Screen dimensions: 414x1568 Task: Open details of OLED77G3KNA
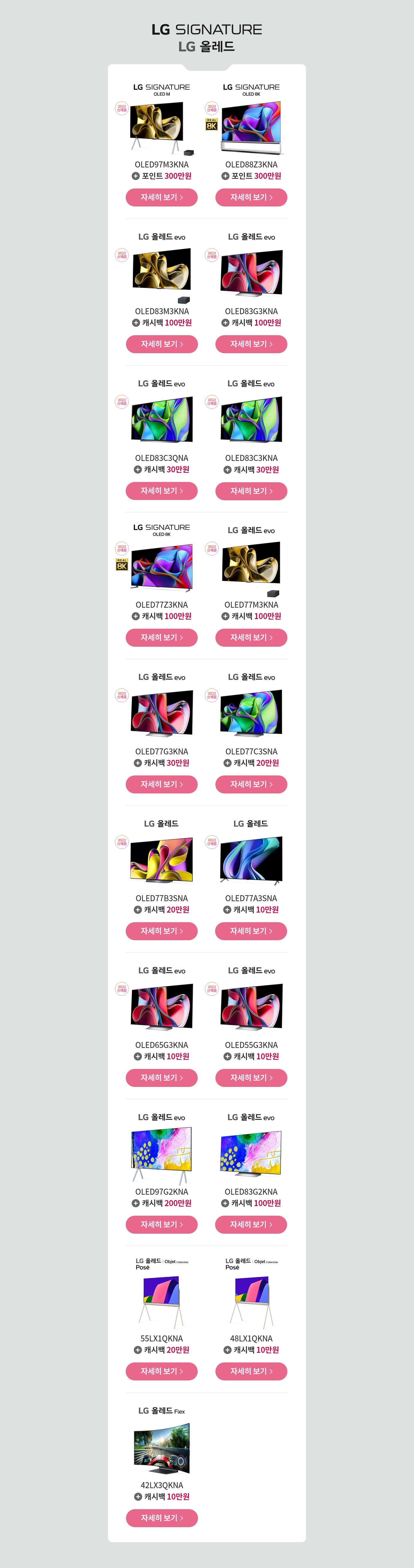coord(161,784)
